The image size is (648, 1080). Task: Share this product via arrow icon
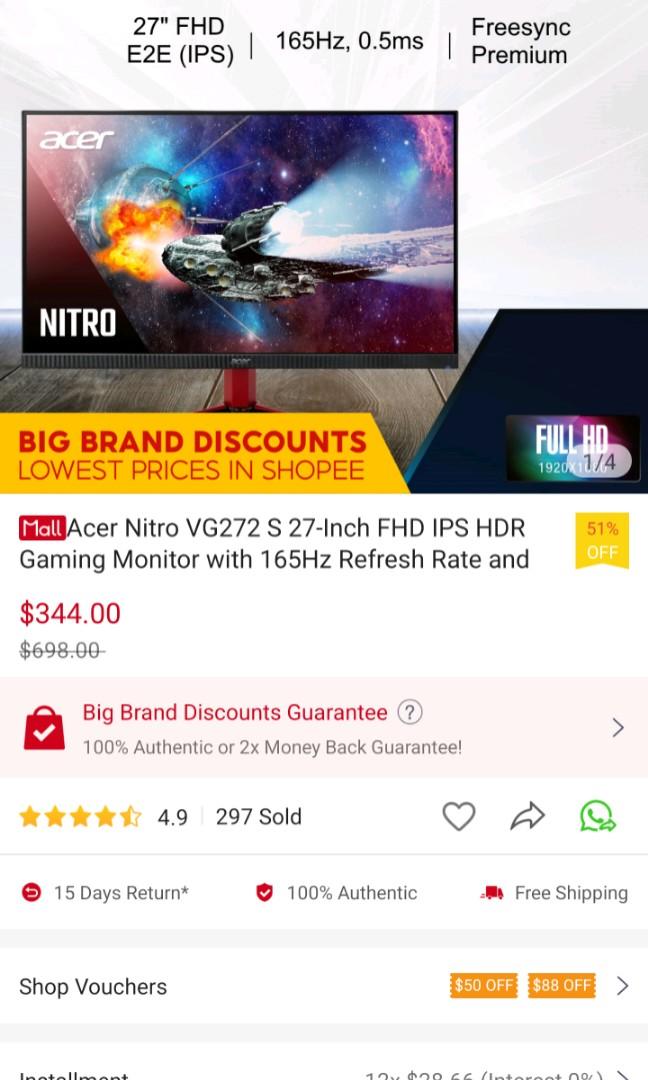point(527,817)
